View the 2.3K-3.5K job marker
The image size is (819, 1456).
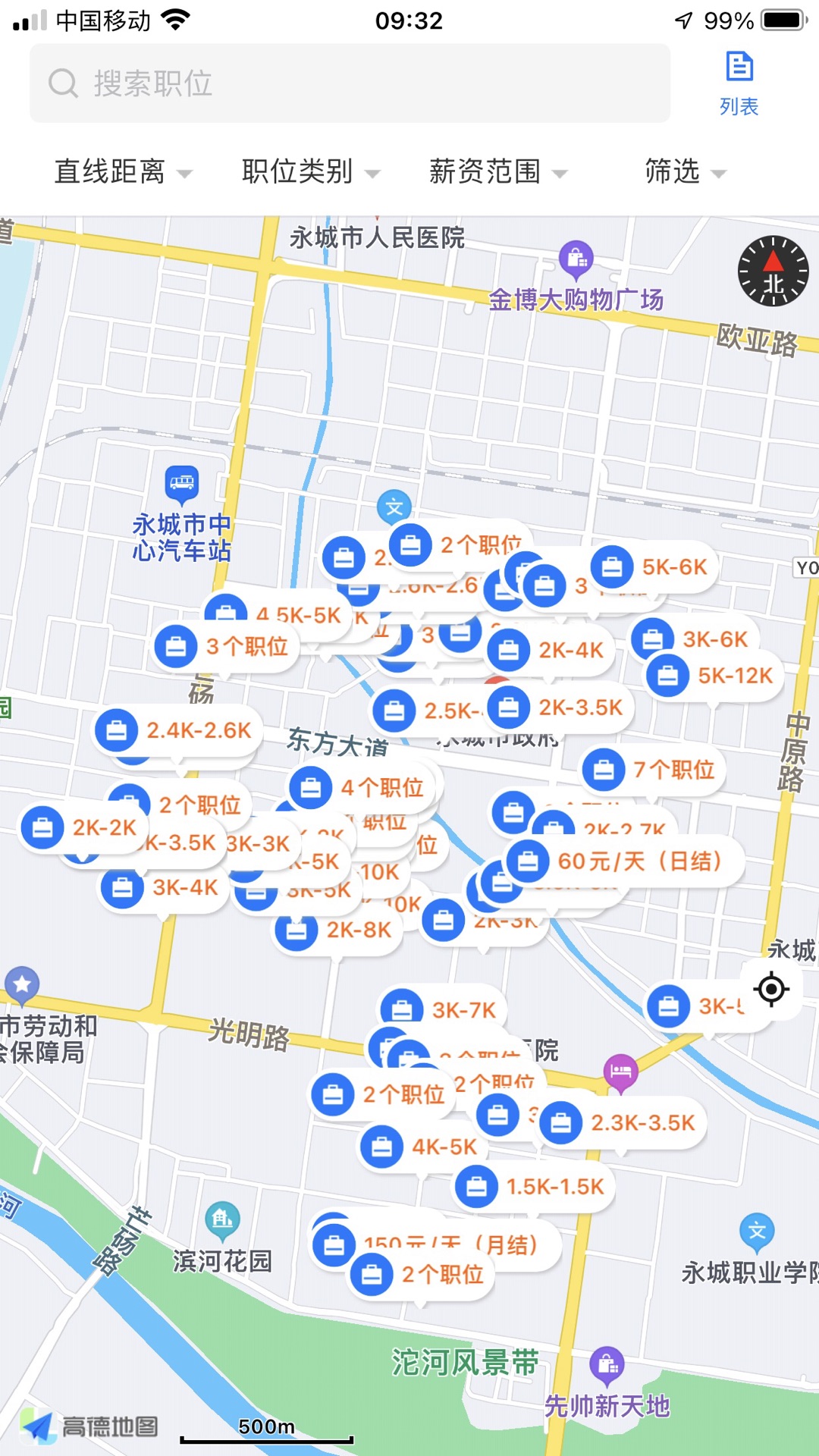[621, 1123]
